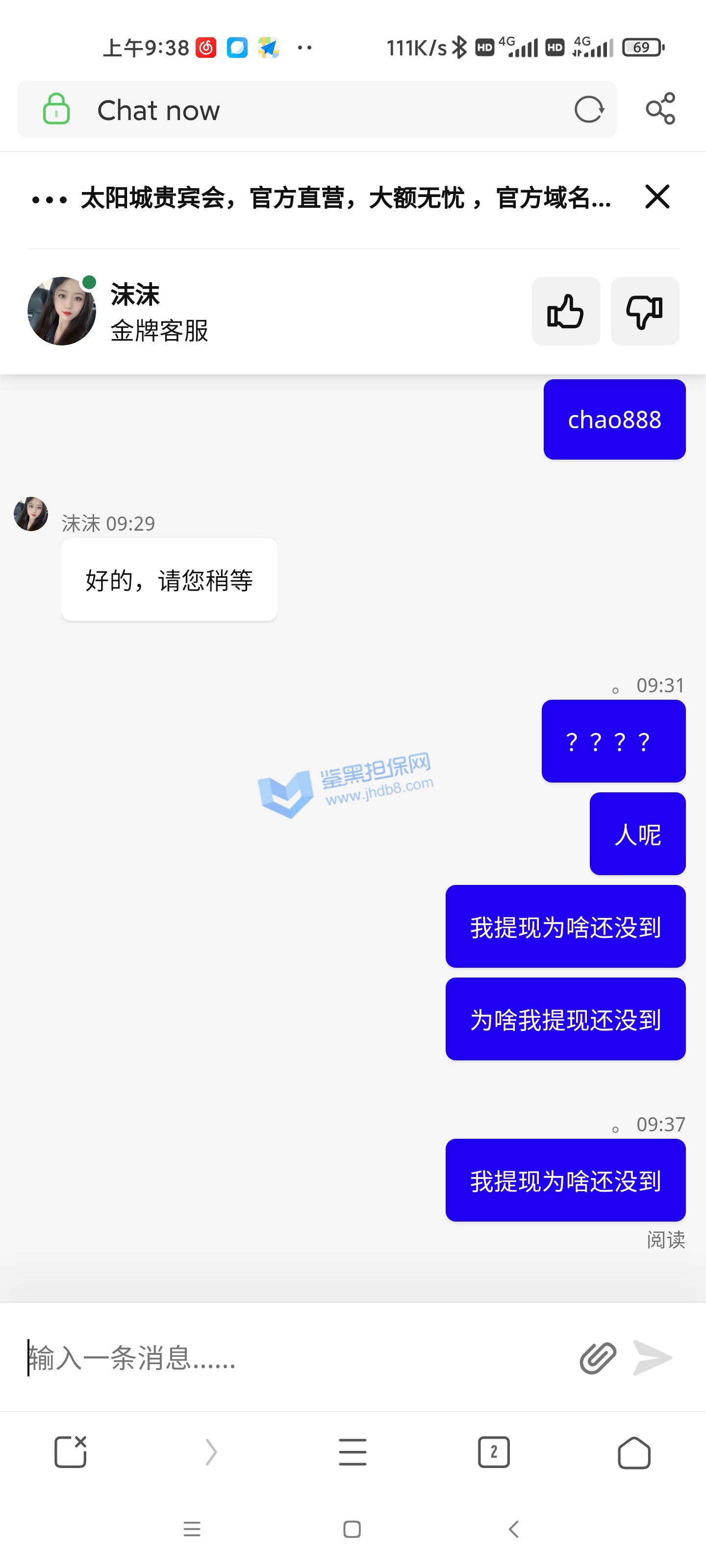Focus the message input field
The height and width of the screenshot is (1568, 706).
[x=292, y=1358]
